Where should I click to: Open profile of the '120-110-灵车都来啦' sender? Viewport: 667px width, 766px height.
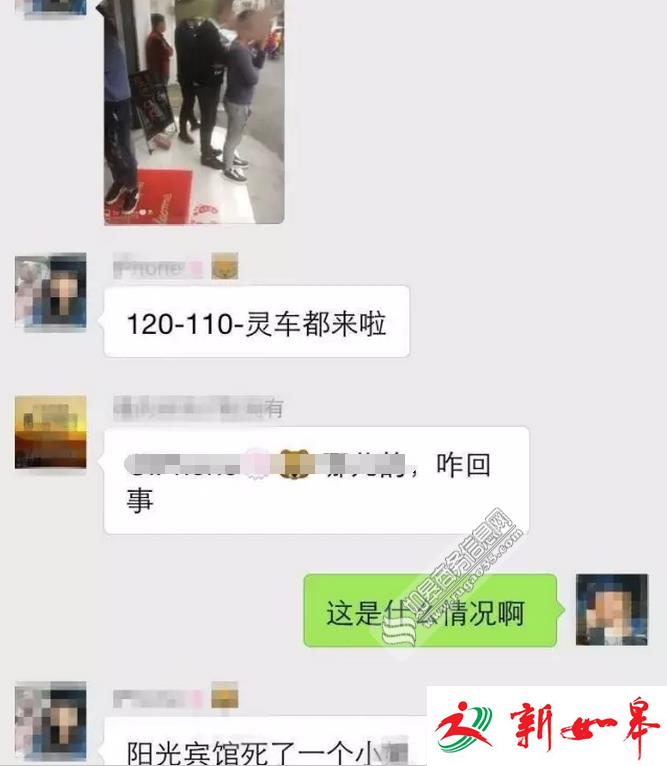point(50,290)
